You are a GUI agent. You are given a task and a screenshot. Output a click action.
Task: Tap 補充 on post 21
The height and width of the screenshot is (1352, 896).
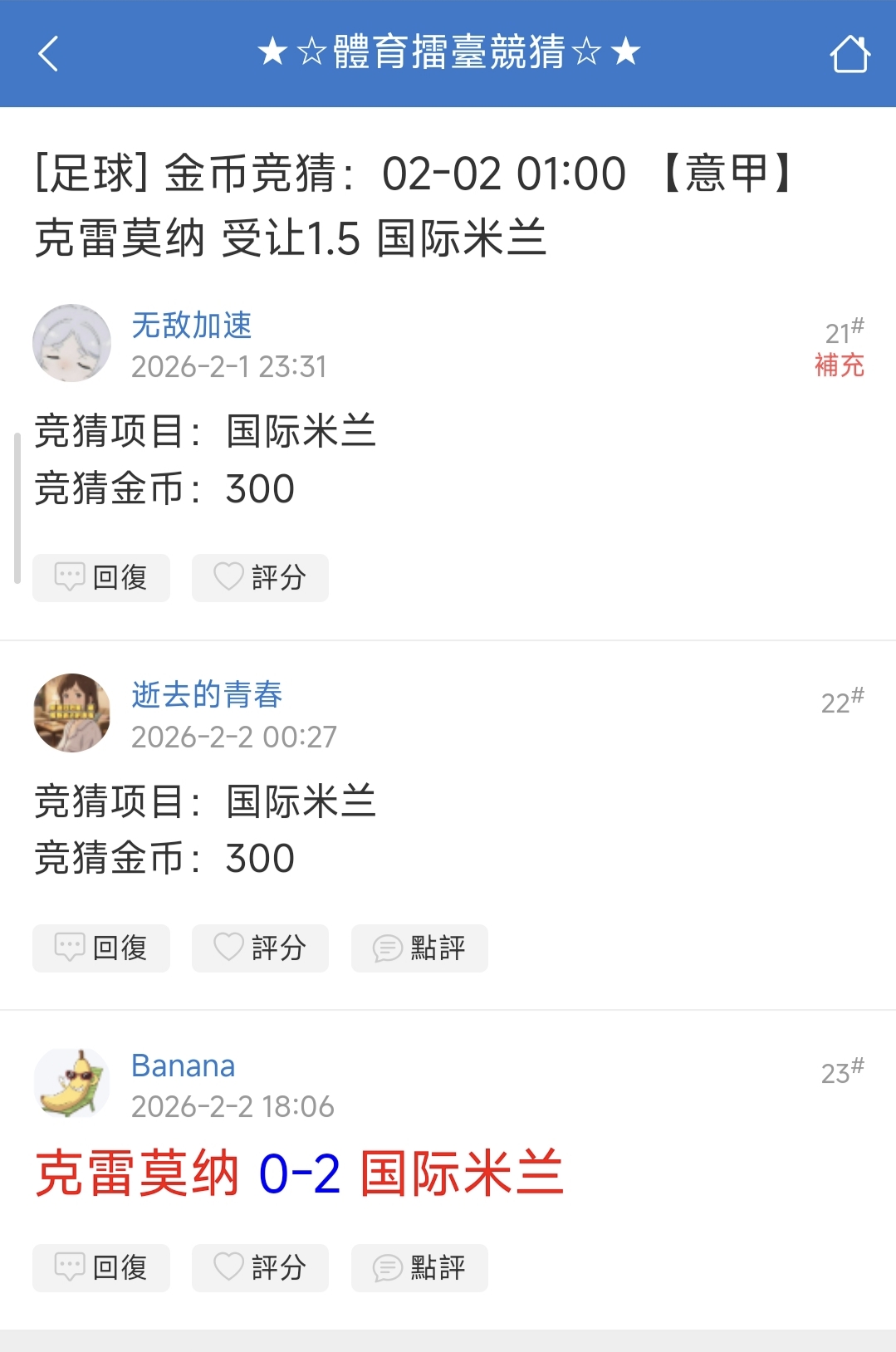coord(839,365)
